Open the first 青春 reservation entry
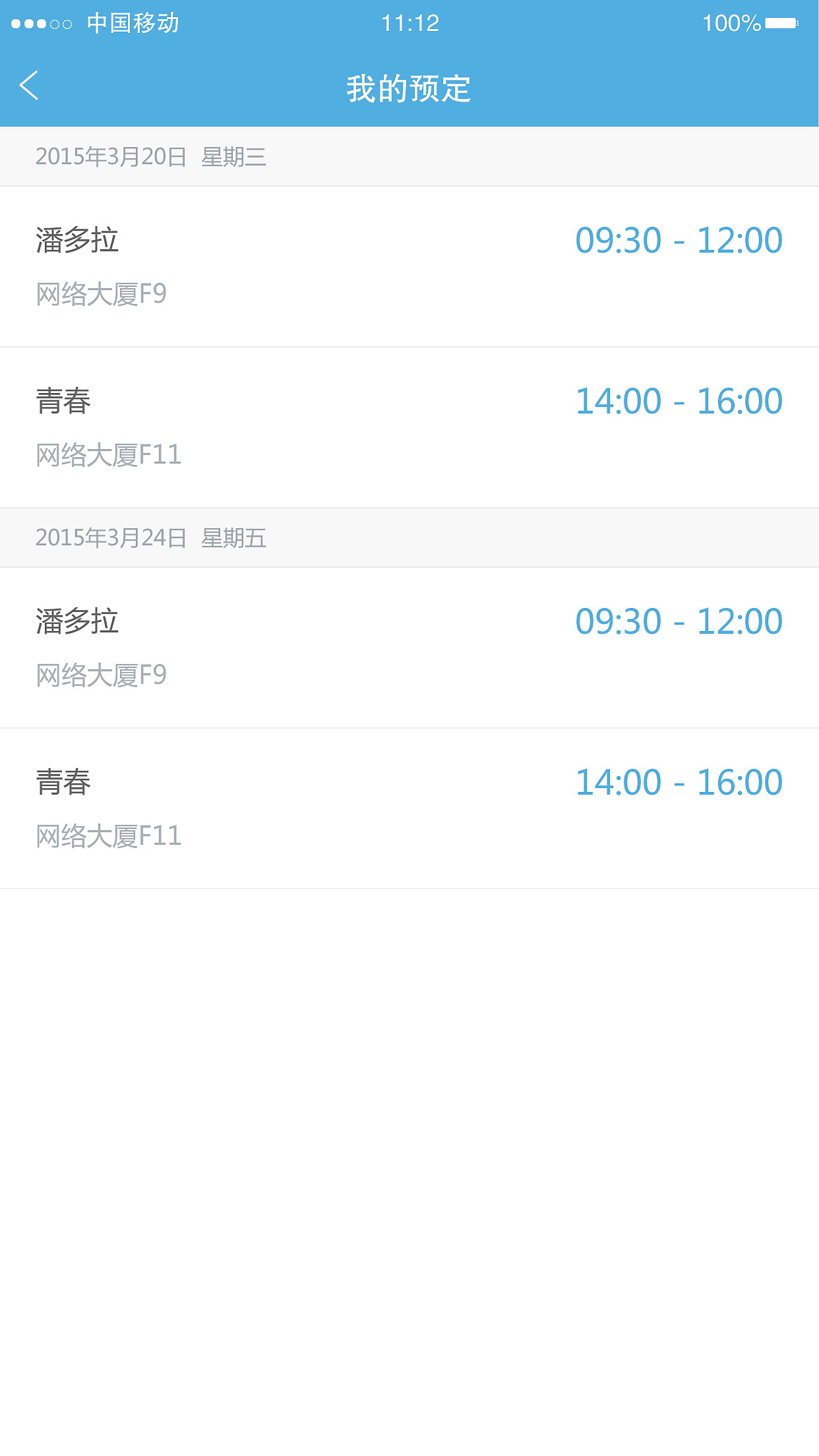 pyautogui.click(x=63, y=401)
